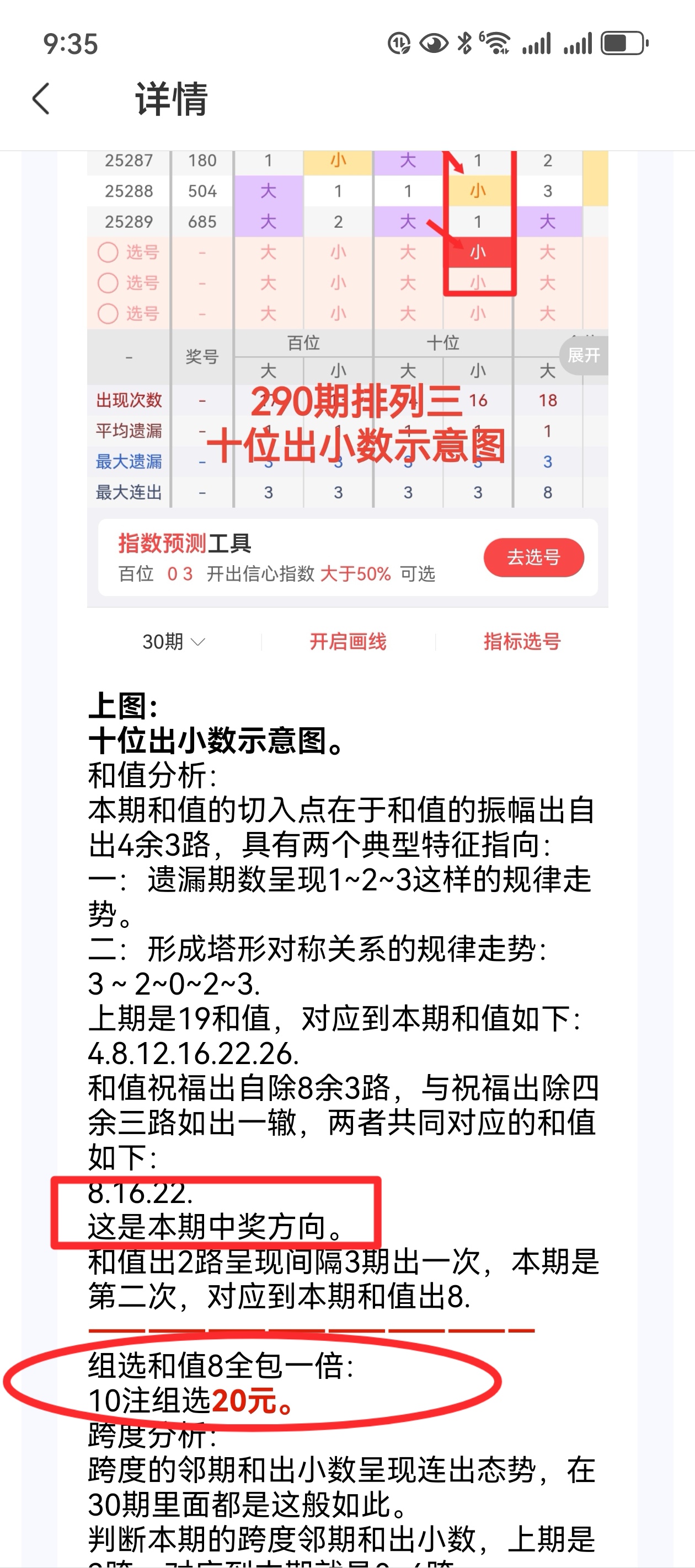Open the 30期 period dropdown

173,641
